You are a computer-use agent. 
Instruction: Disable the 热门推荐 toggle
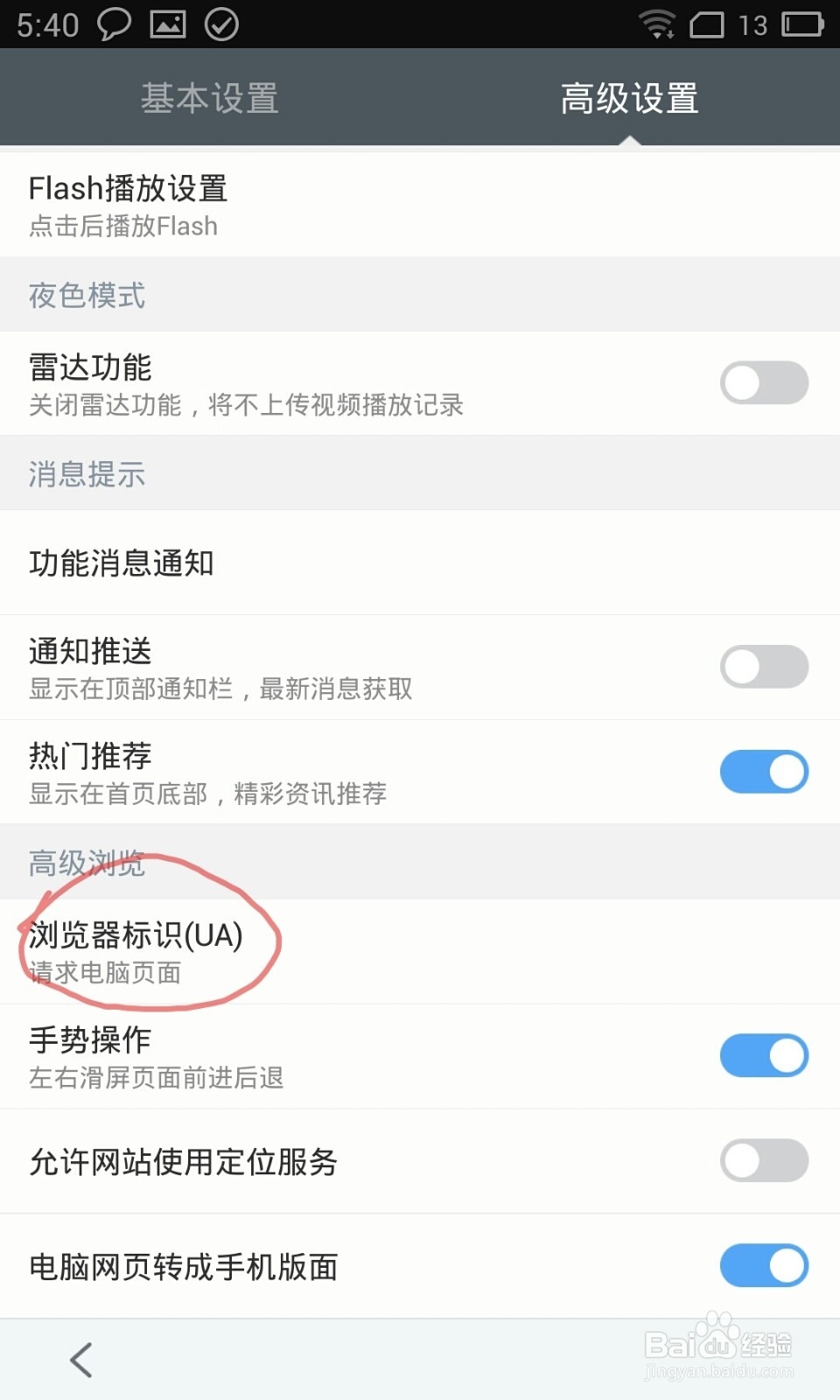[x=763, y=772]
